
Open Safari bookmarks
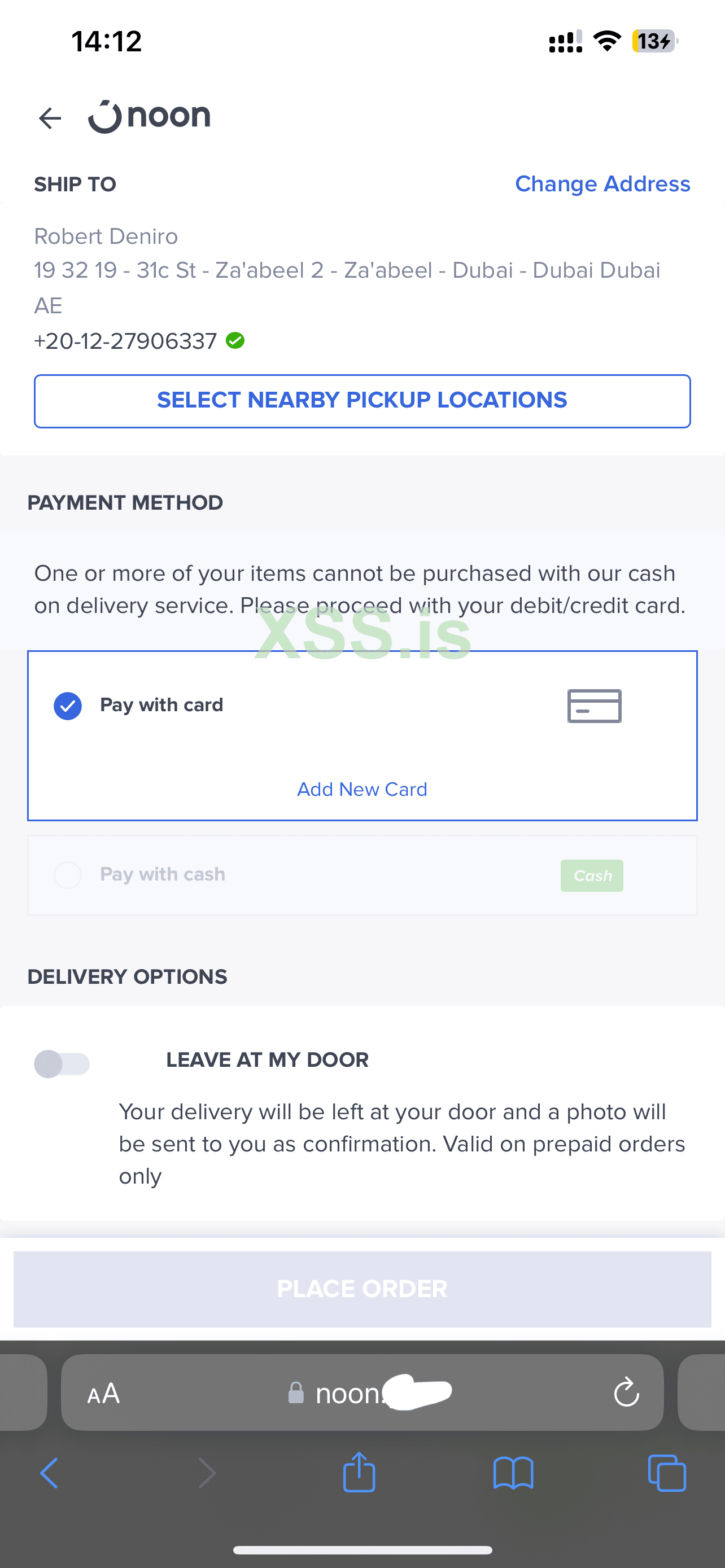513,1474
